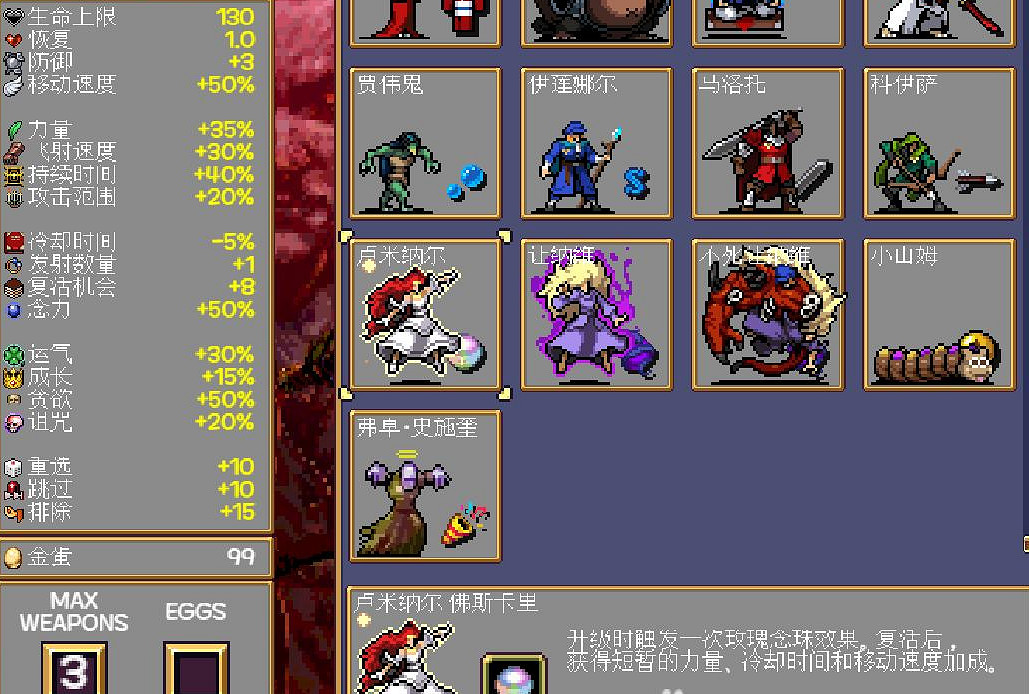Pick the red-winged monster character card
1029x694 pixels.
(x=769, y=315)
